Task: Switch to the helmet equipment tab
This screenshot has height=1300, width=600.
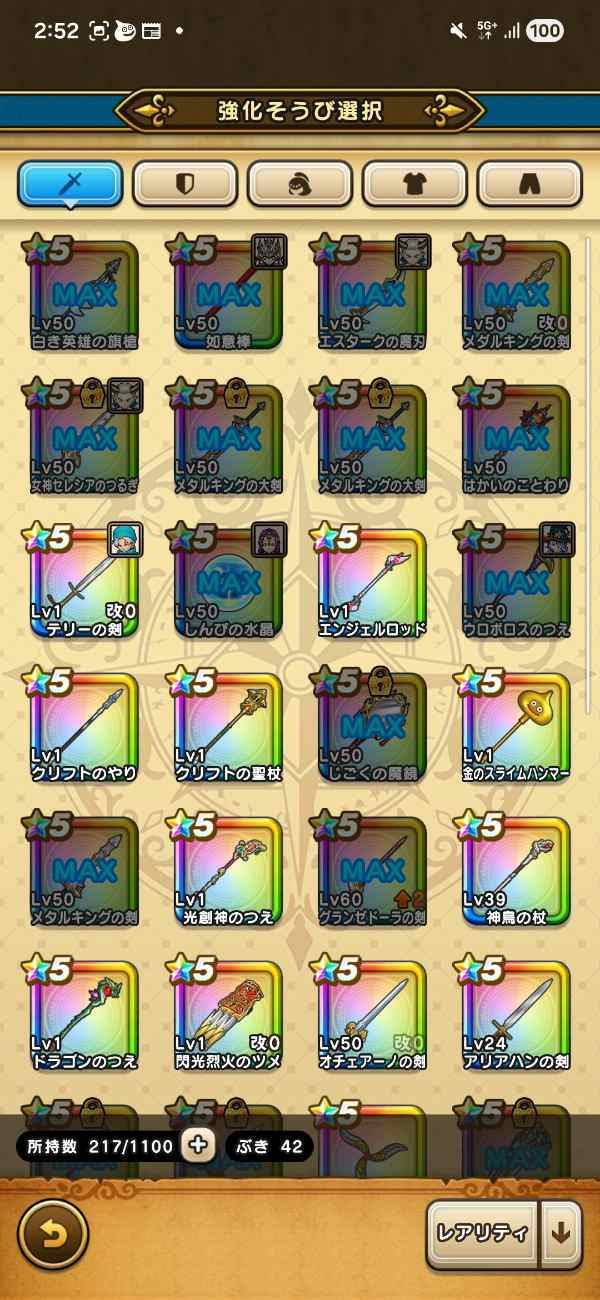Action: [x=299, y=185]
